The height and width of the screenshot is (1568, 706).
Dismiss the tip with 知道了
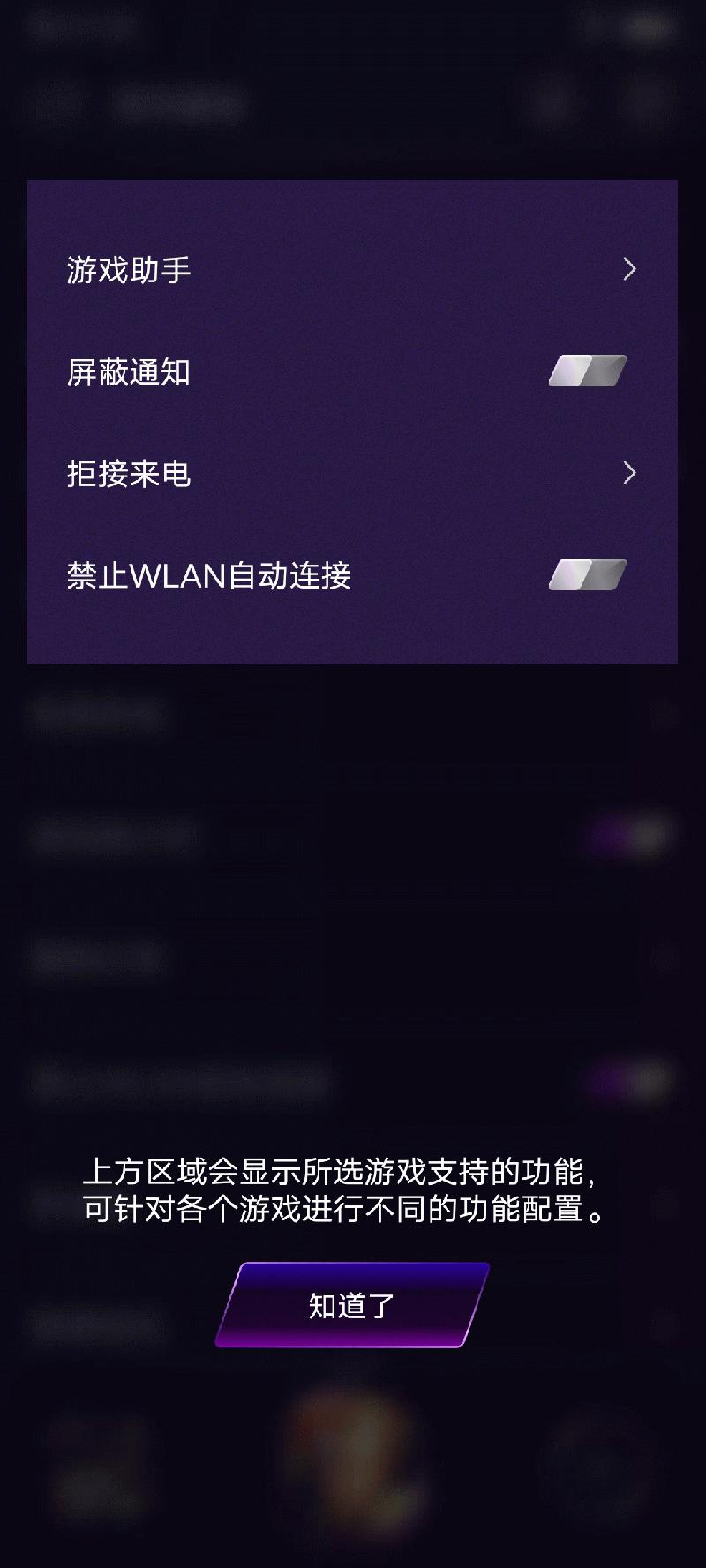(351, 1305)
